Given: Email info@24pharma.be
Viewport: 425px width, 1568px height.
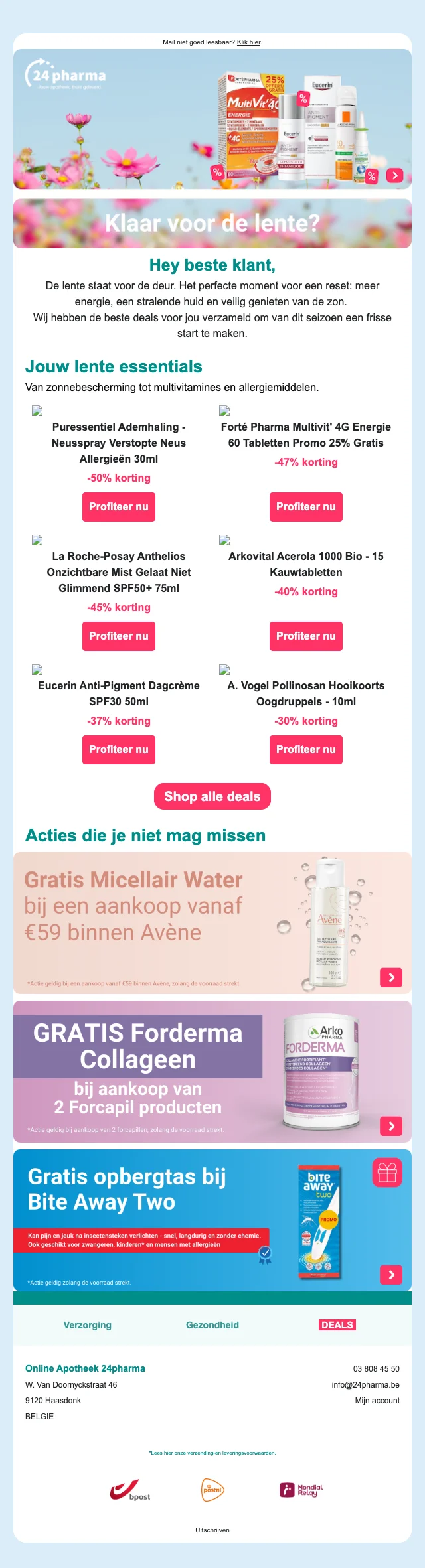Looking at the screenshot, I should (x=365, y=1385).
